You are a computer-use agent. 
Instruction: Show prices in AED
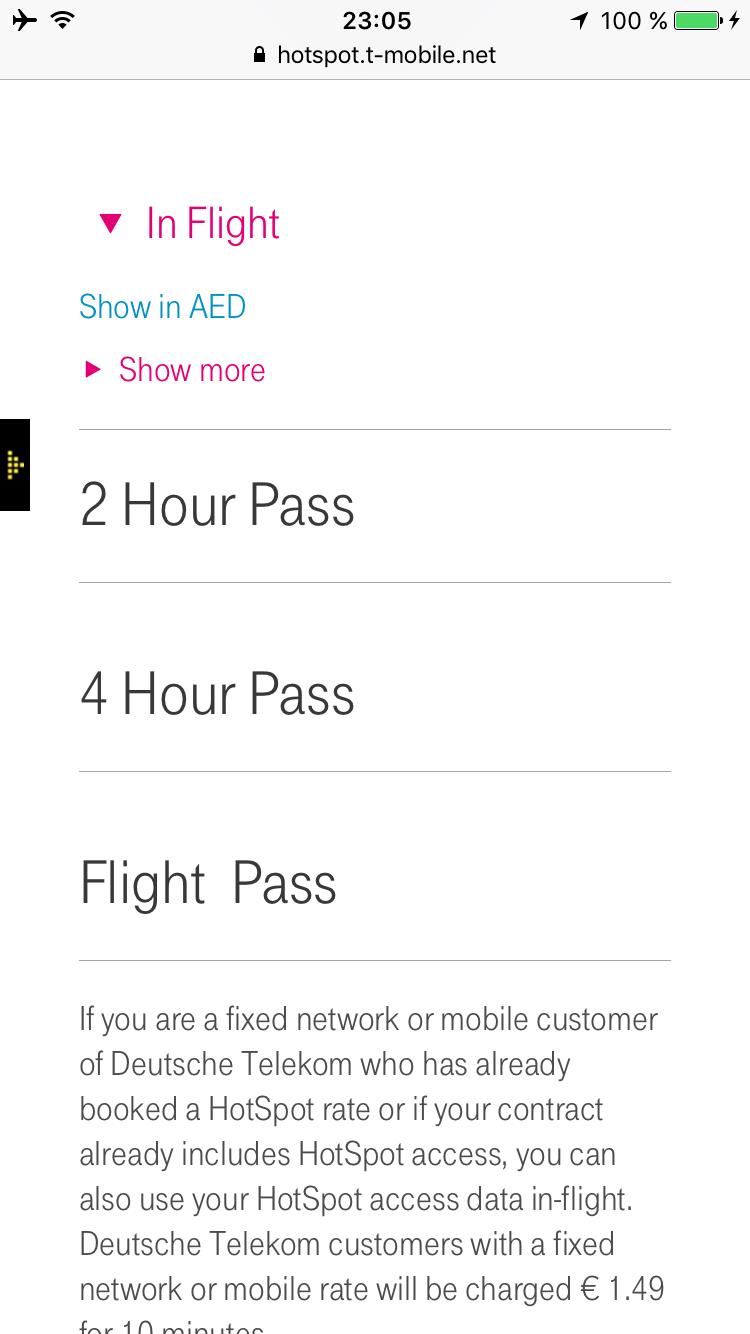162,307
